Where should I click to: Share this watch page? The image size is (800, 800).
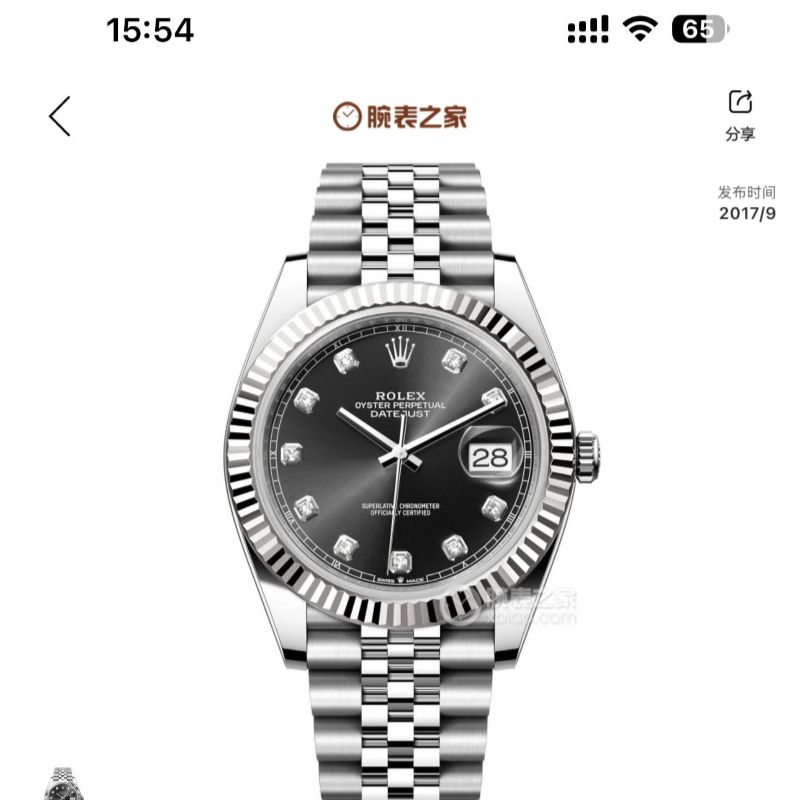click(740, 113)
